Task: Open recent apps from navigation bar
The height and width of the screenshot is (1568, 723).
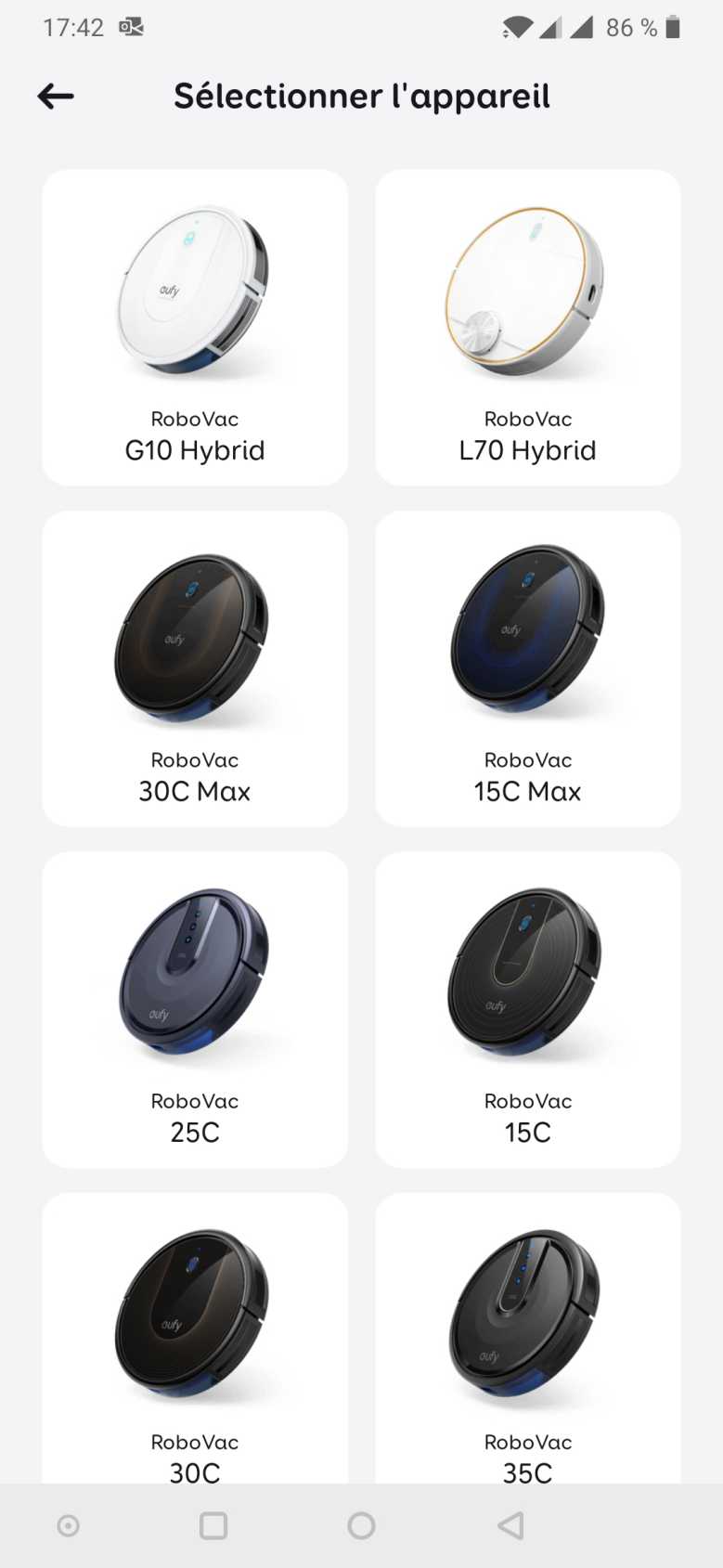Action: pyautogui.click(x=213, y=1525)
